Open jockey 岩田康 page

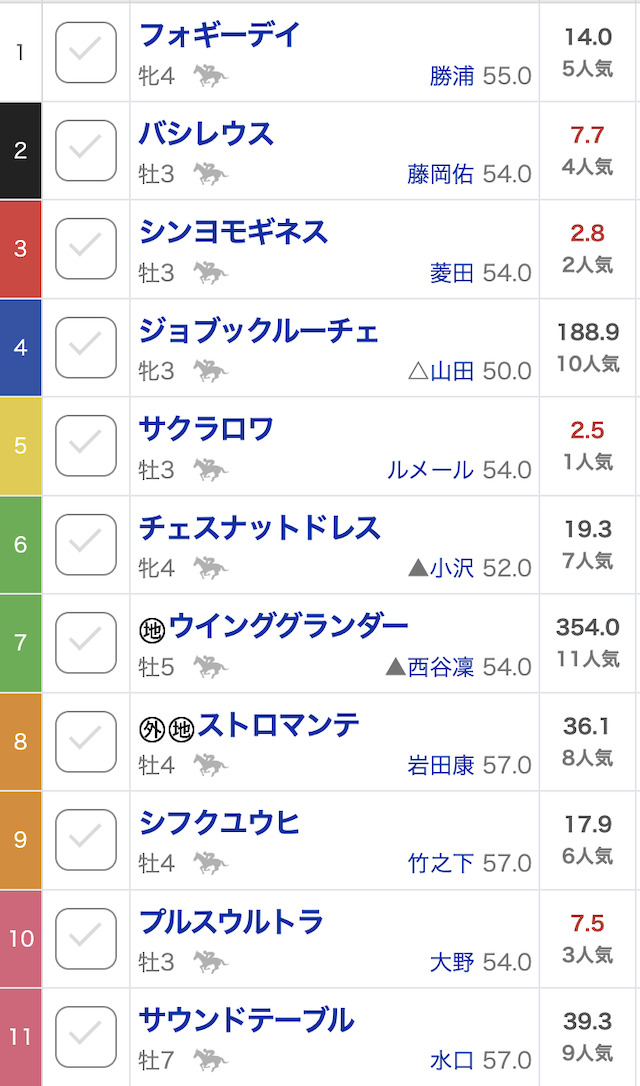pyautogui.click(x=441, y=765)
